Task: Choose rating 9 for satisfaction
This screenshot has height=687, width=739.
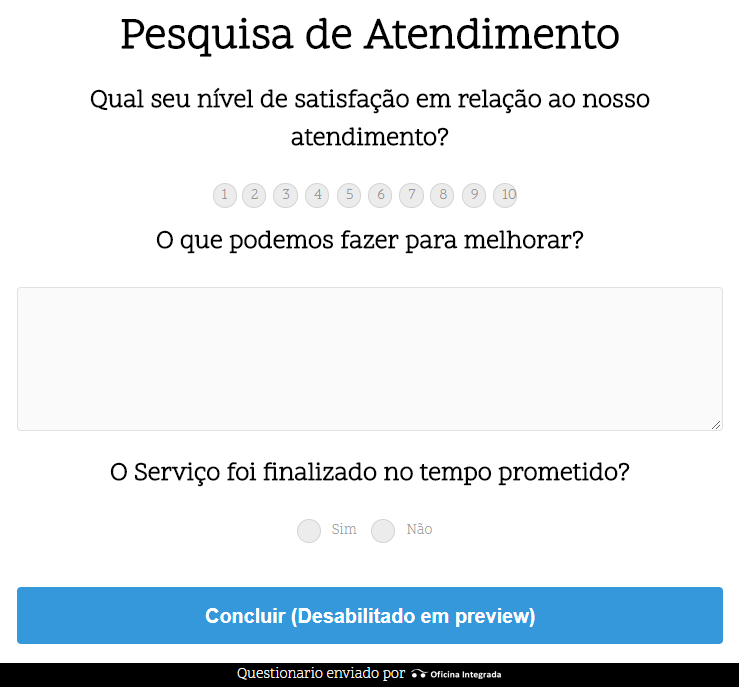Action: pyautogui.click(x=473, y=195)
